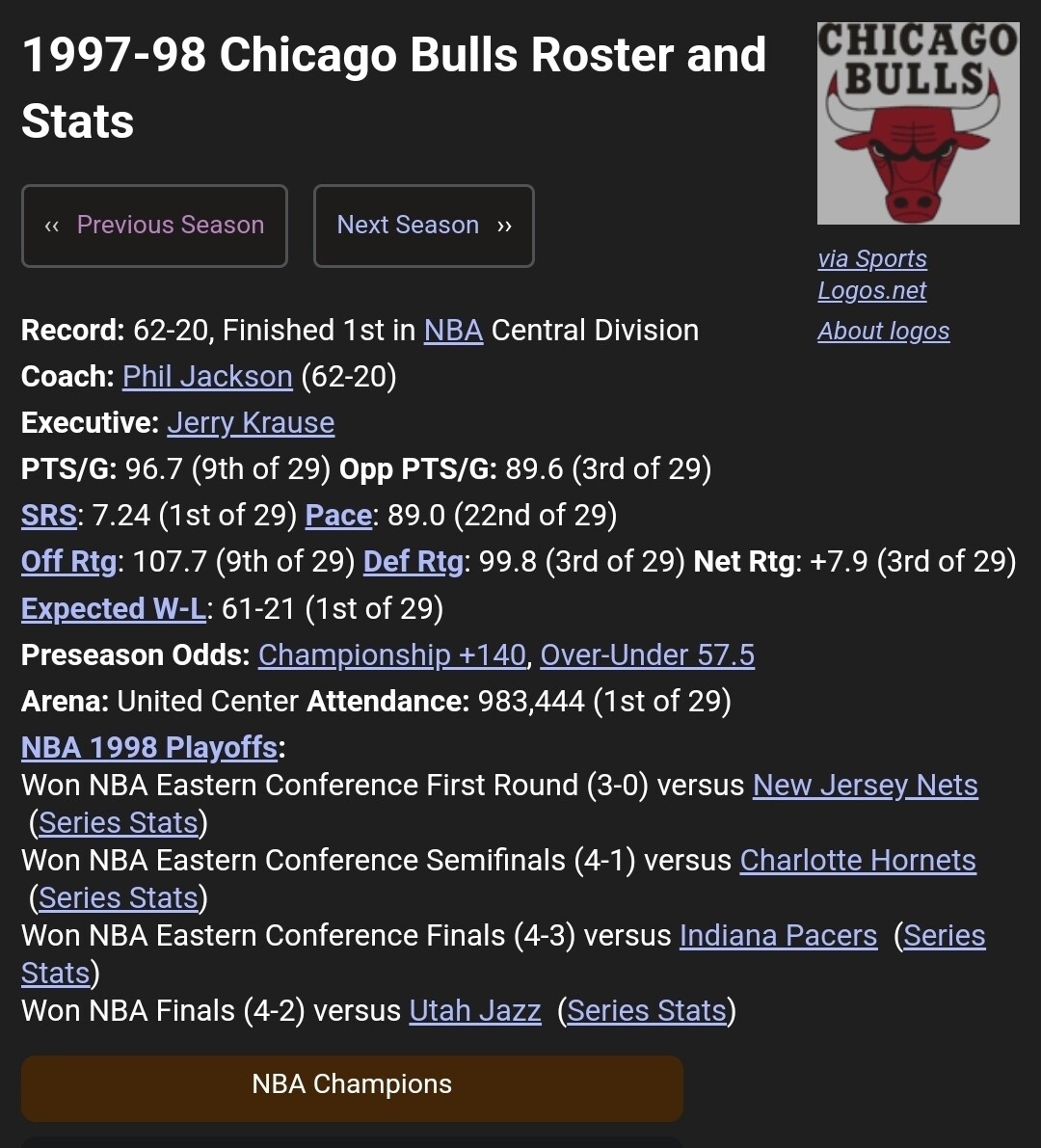Visit the New Jersey Nets page
1041x1148 pixels.
tap(866, 785)
